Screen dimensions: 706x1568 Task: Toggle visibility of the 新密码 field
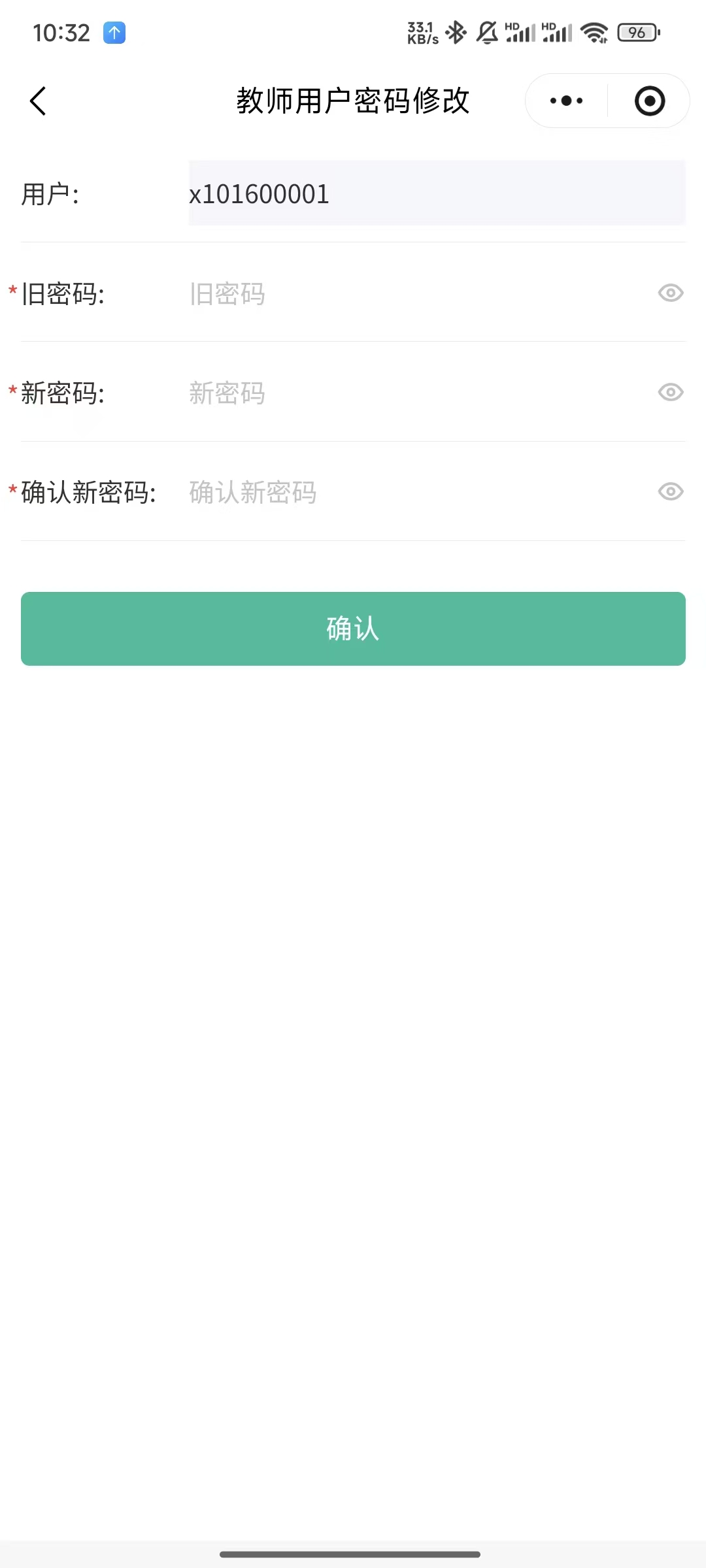670,393
